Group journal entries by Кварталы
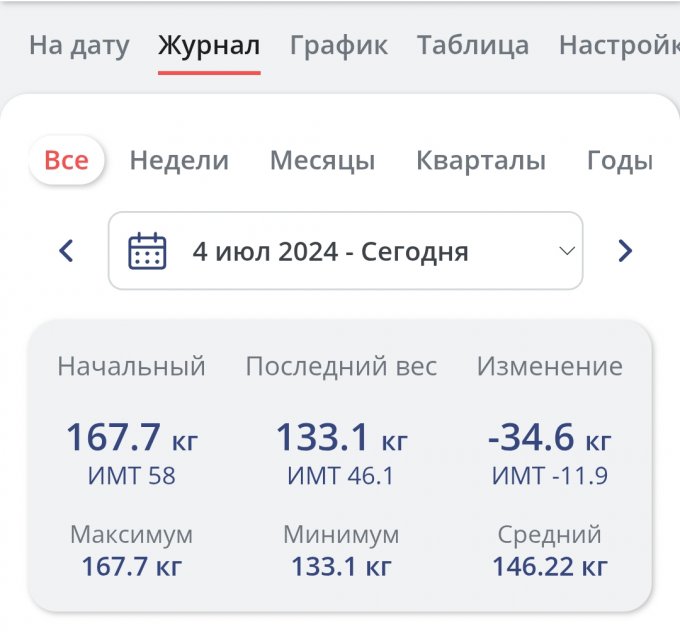The image size is (680, 638). click(x=480, y=160)
